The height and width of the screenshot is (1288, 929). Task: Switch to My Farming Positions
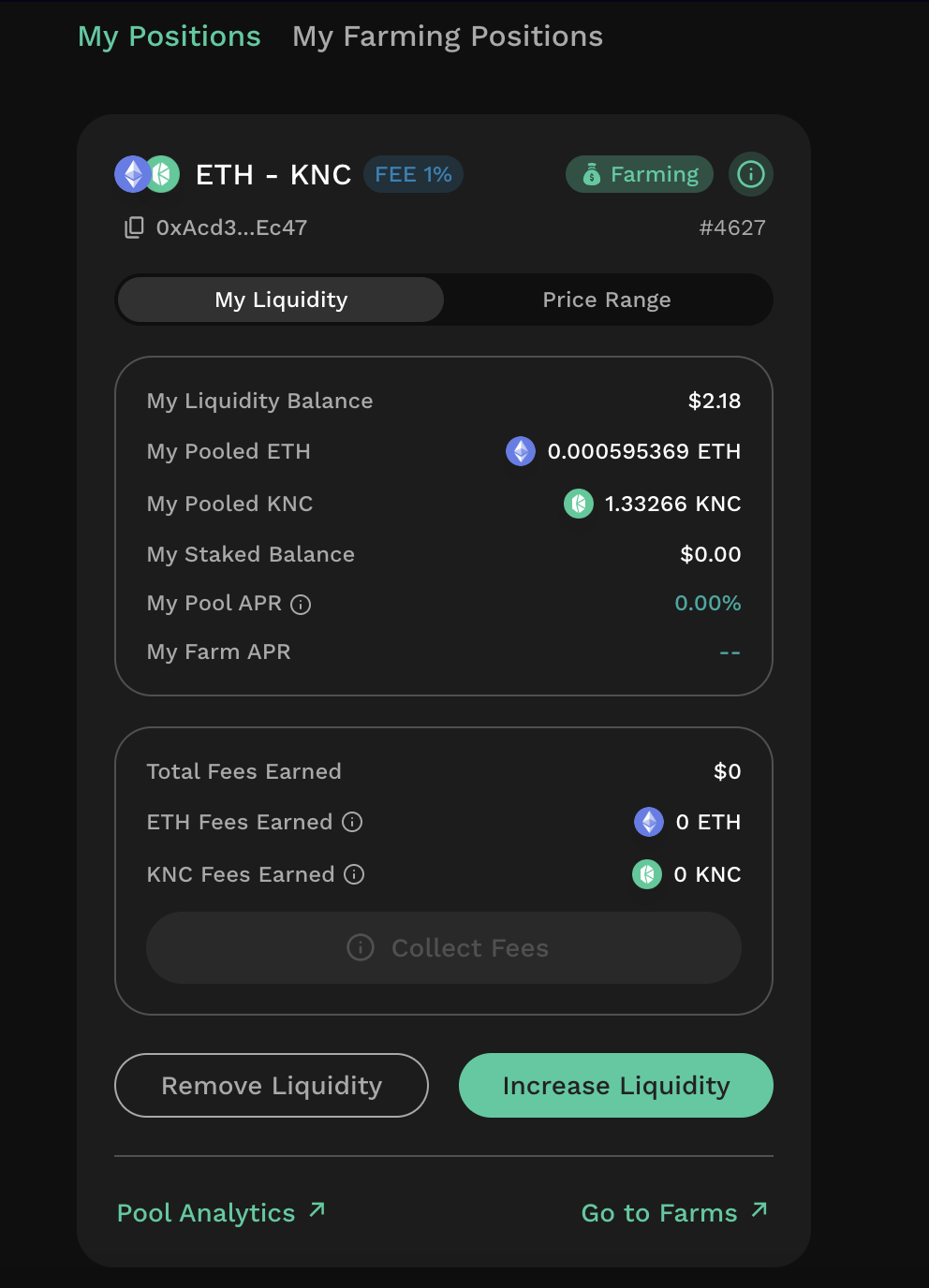pos(448,36)
